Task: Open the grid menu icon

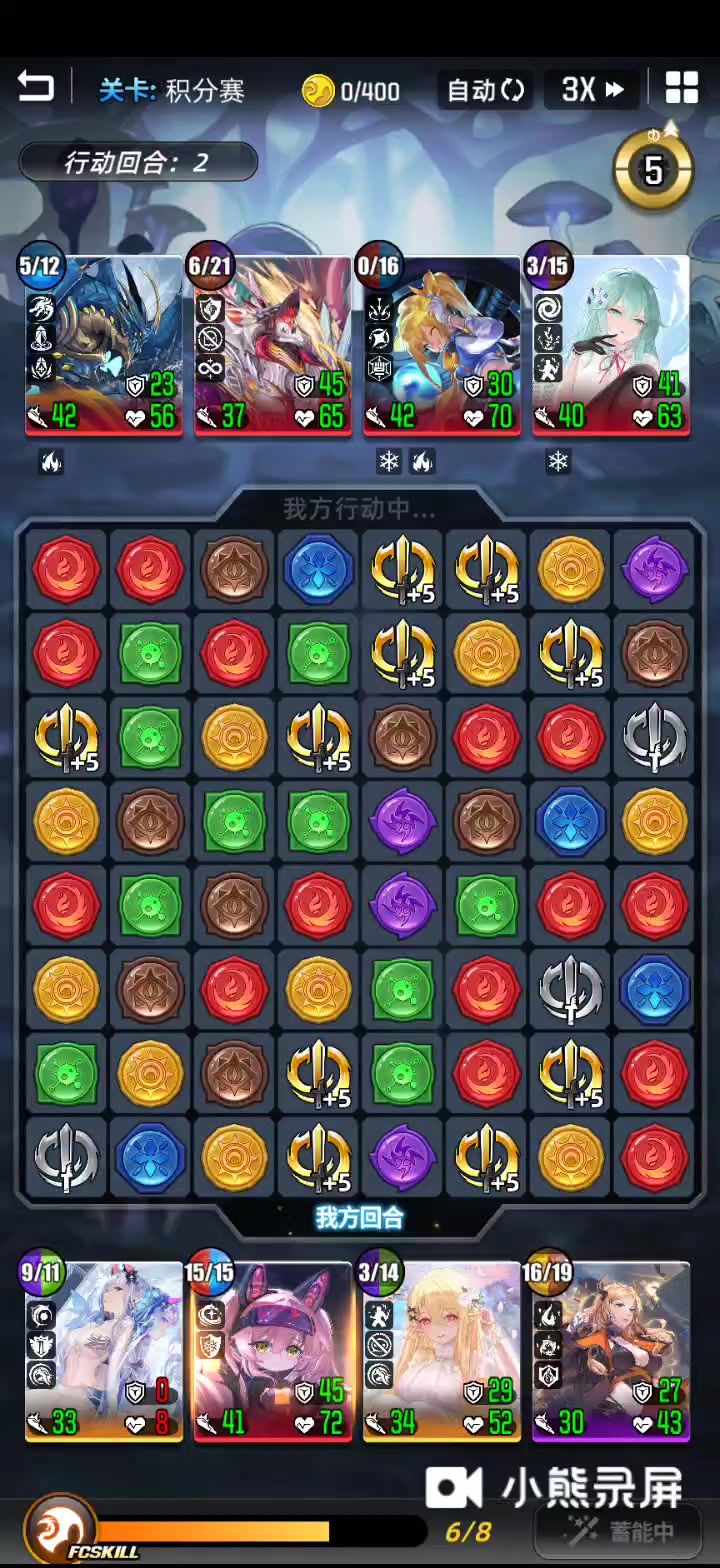Action: point(681,88)
